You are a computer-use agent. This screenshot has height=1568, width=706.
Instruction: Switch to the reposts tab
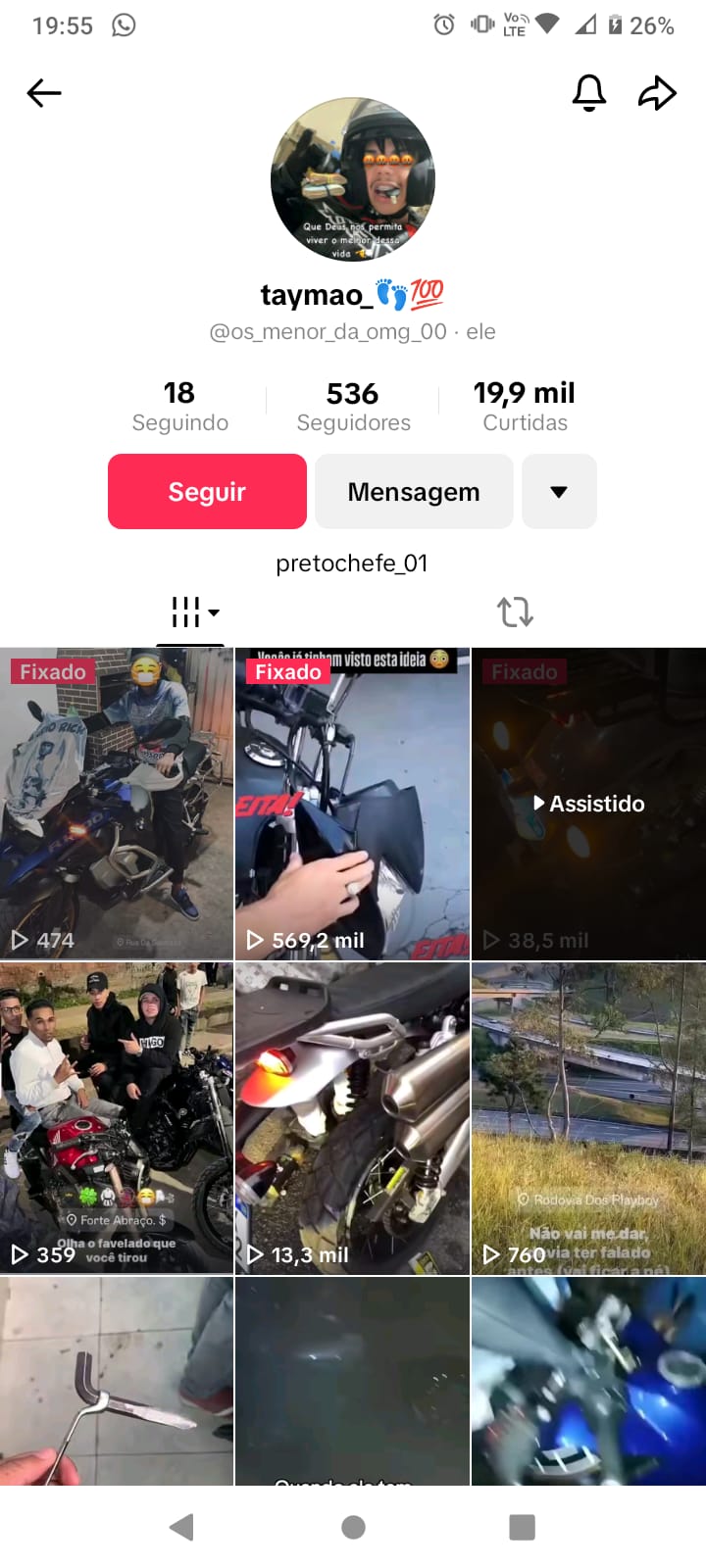pos(515,612)
